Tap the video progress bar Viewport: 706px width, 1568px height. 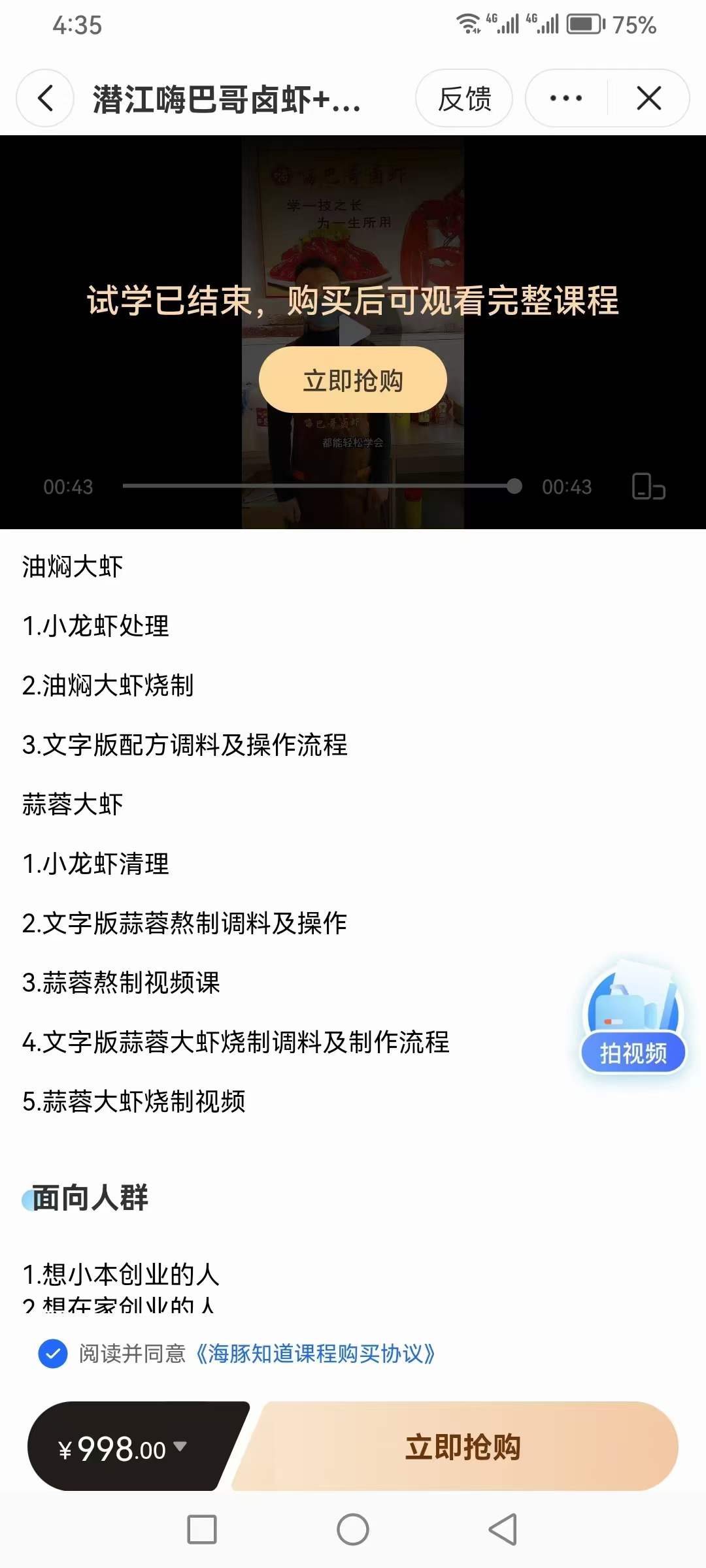tap(320, 486)
